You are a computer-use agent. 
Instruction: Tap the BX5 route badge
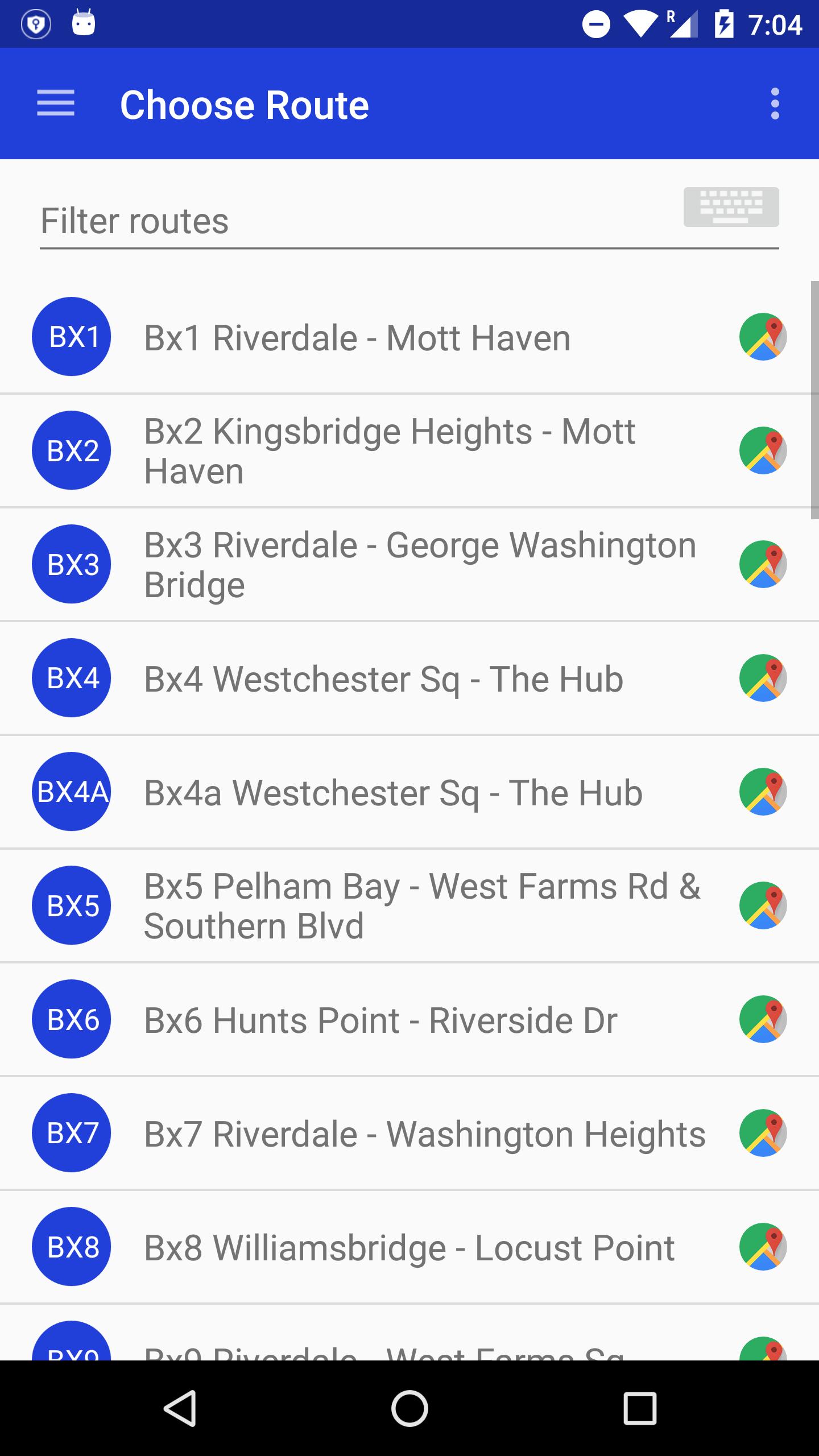click(71, 906)
